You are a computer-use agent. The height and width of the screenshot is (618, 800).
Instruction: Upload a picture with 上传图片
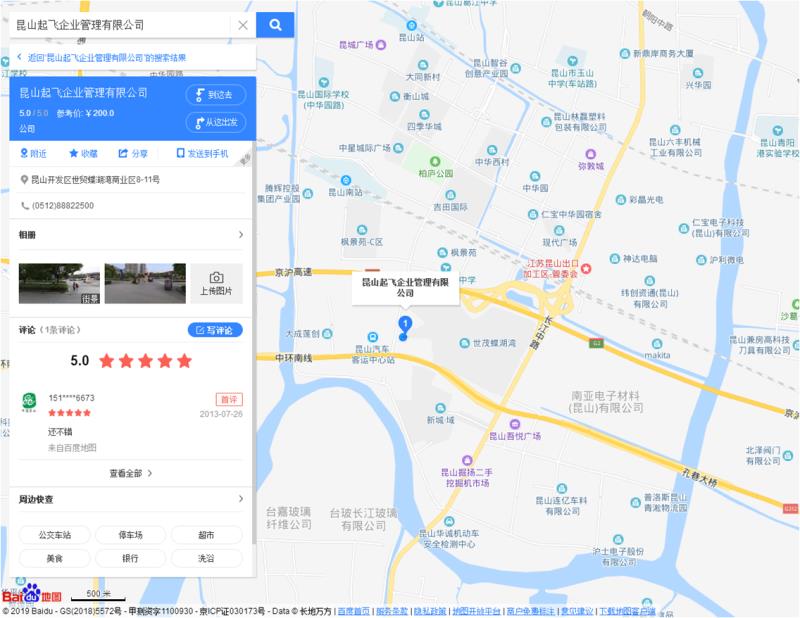pyautogui.click(x=216, y=283)
